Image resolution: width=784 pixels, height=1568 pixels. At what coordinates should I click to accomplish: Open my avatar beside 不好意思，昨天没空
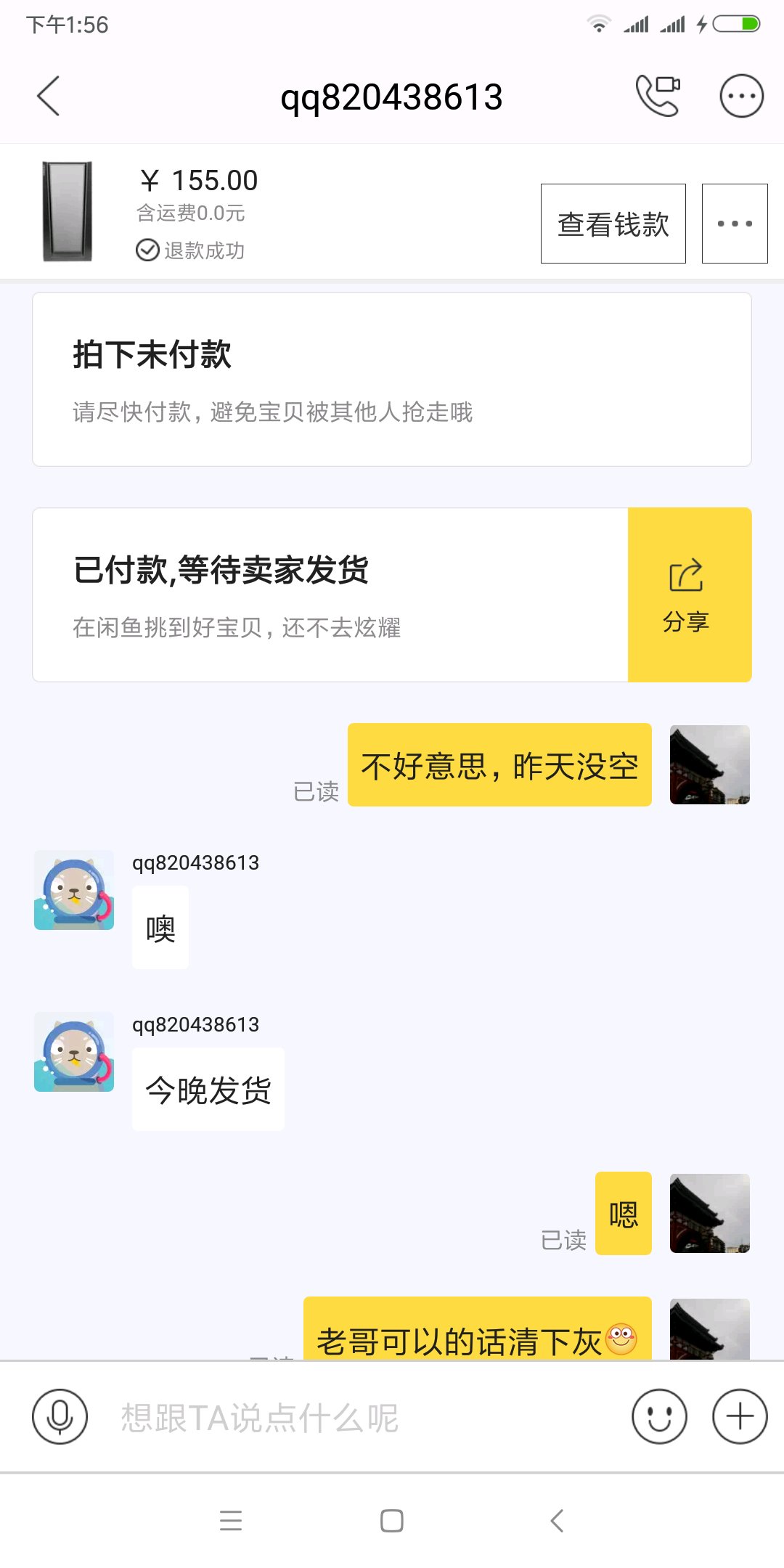[710, 764]
